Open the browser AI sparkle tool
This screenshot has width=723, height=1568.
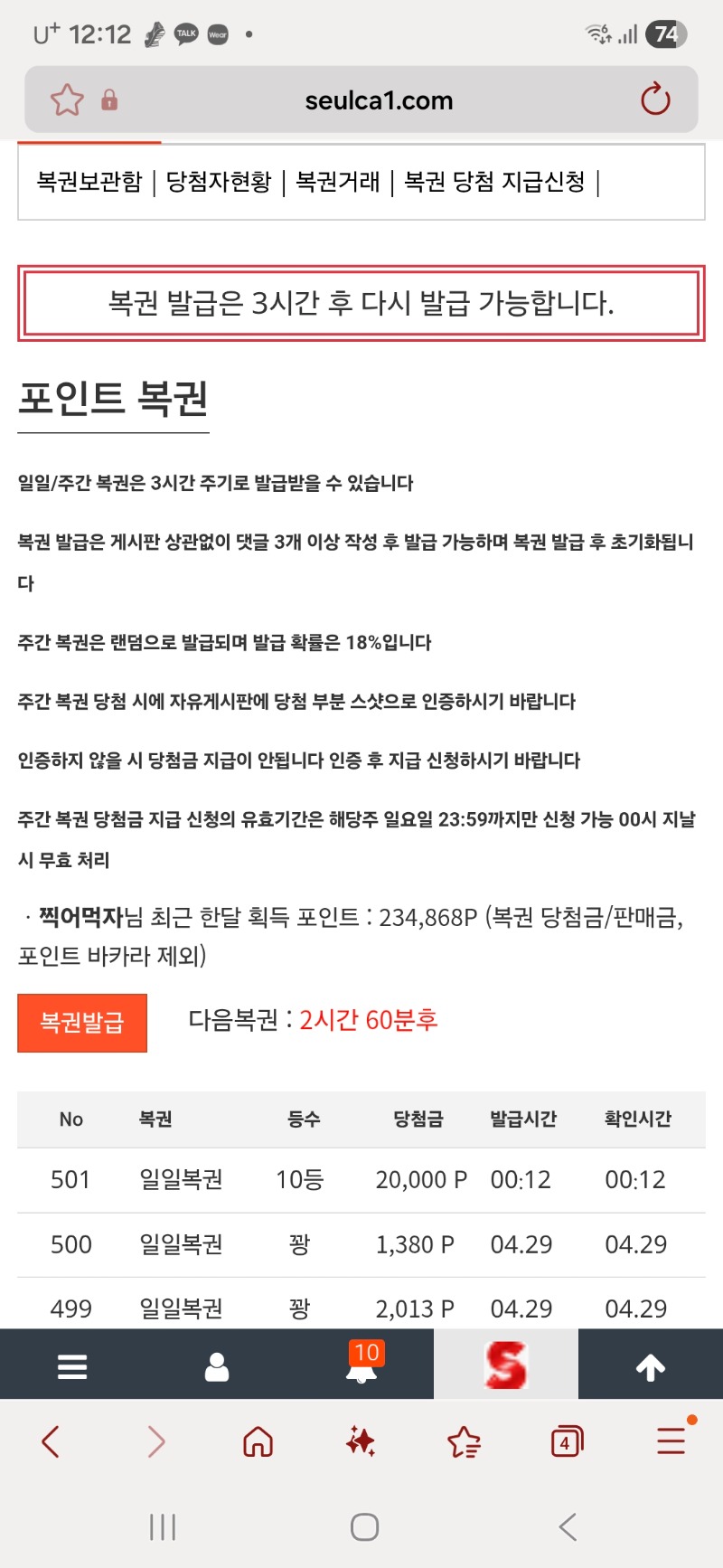click(361, 1441)
